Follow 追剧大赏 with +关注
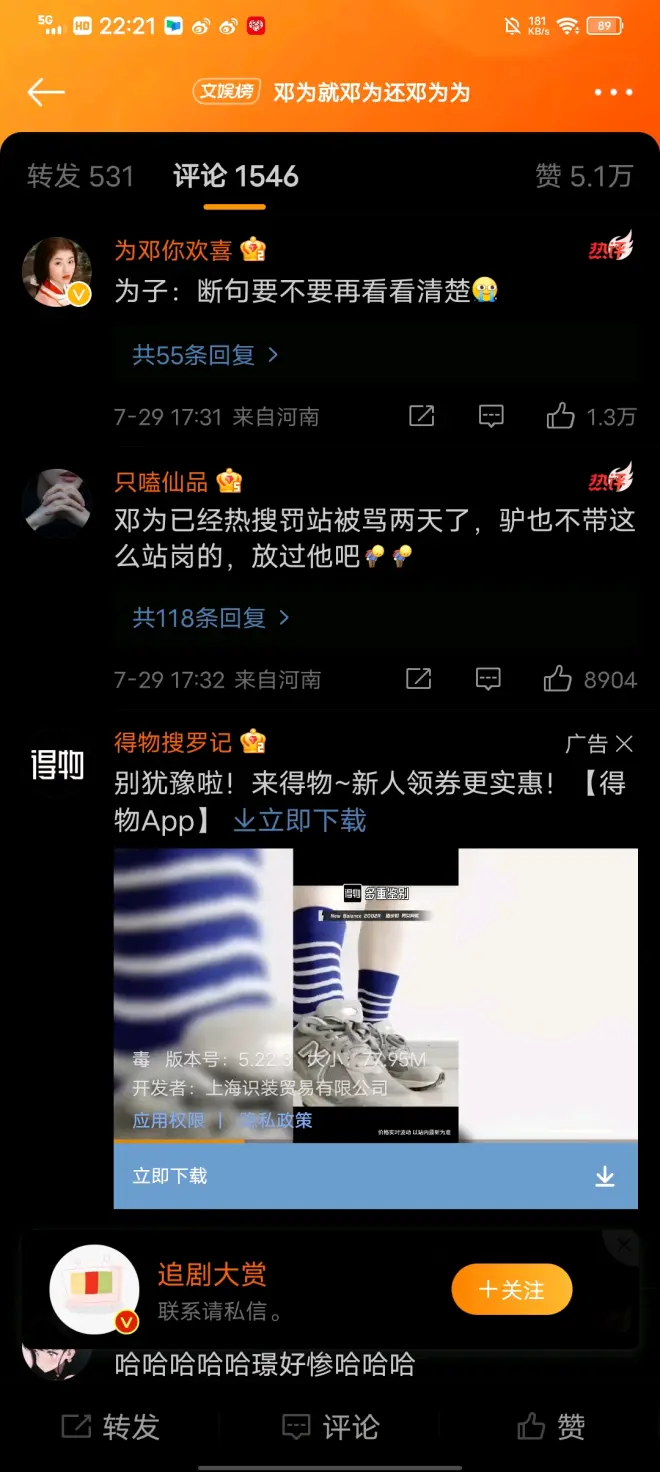 pos(511,1290)
